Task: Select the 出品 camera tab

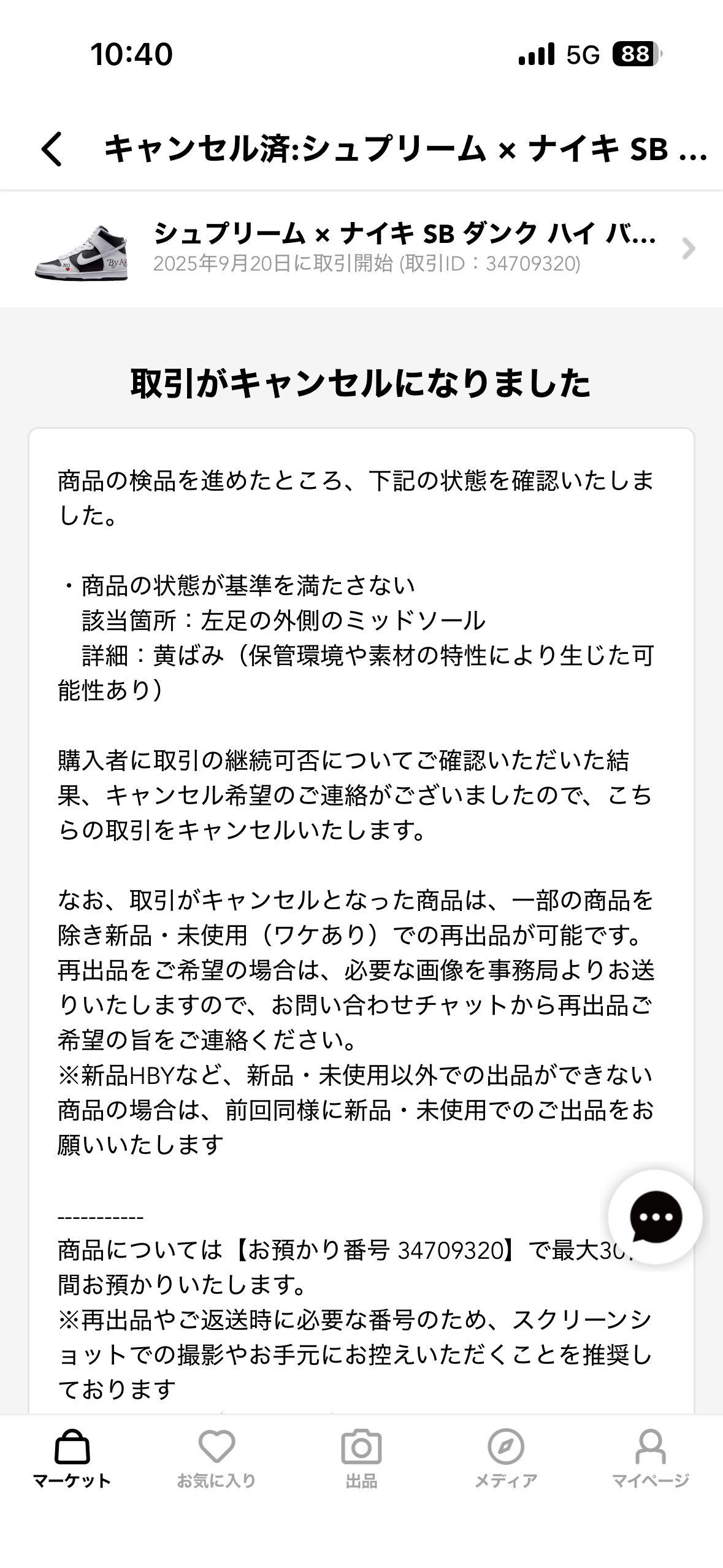Action: click(x=361, y=1459)
